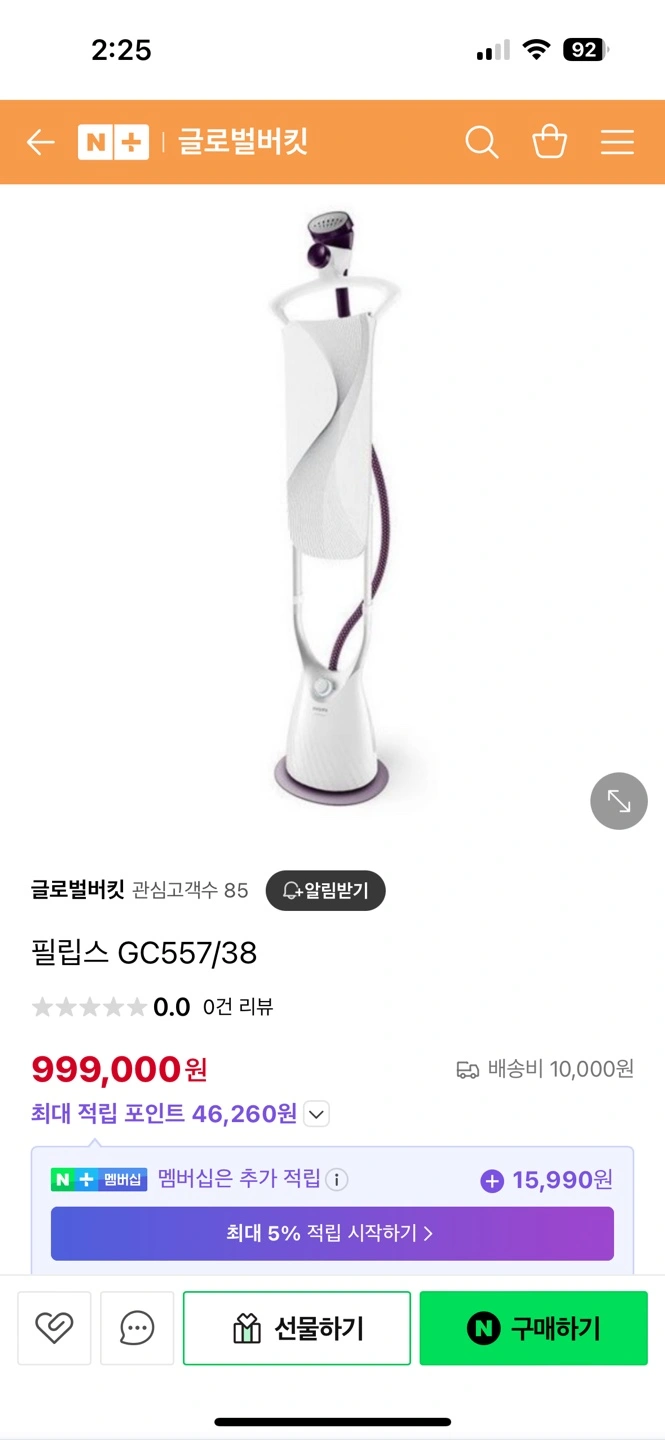This screenshot has width=665, height=1440.
Task: Go back using the header arrow
Action: pos(40,142)
